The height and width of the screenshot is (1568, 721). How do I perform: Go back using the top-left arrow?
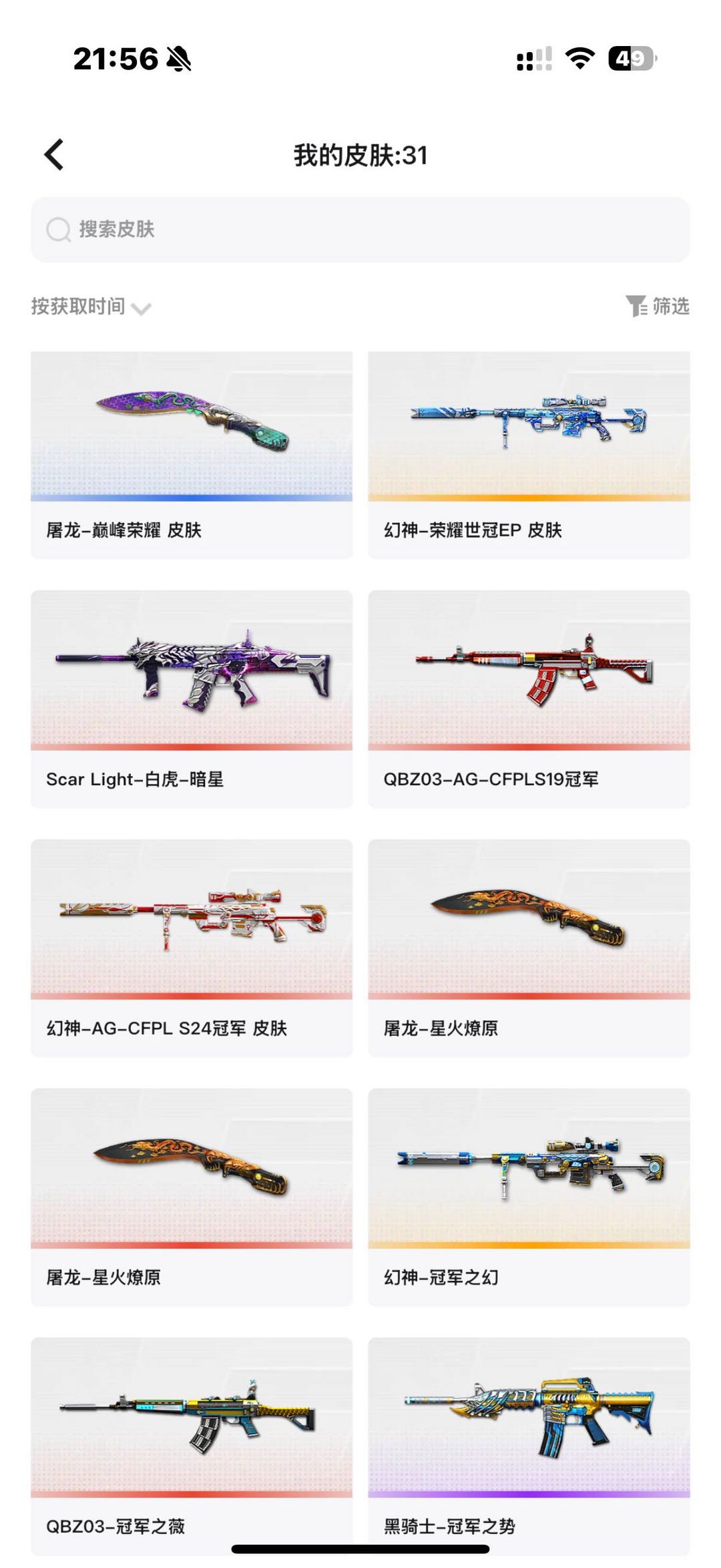pos(55,155)
